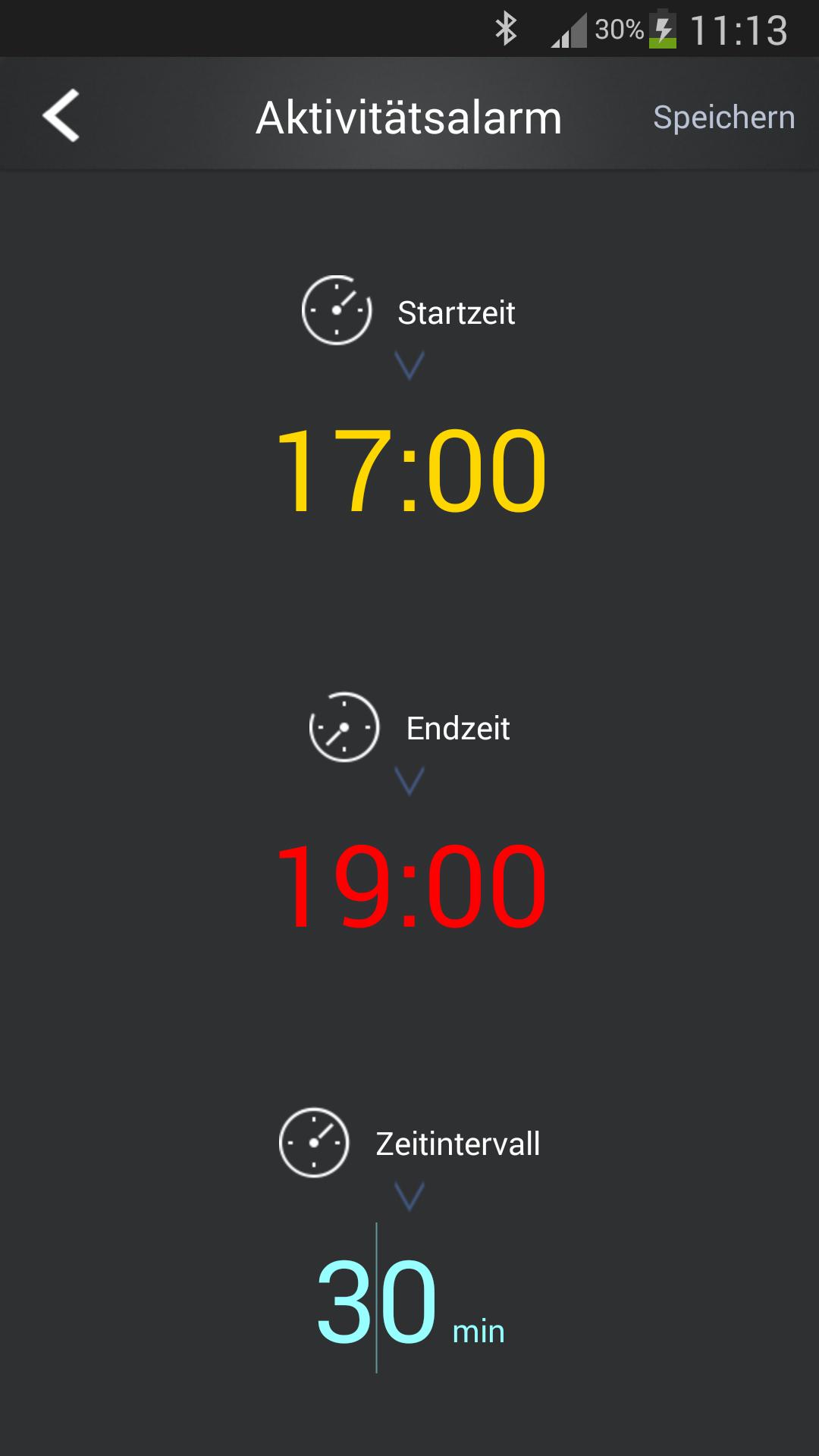The width and height of the screenshot is (819, 1456).
Task: Go back using the arrow icon
Action: click(x=61, y=116)
